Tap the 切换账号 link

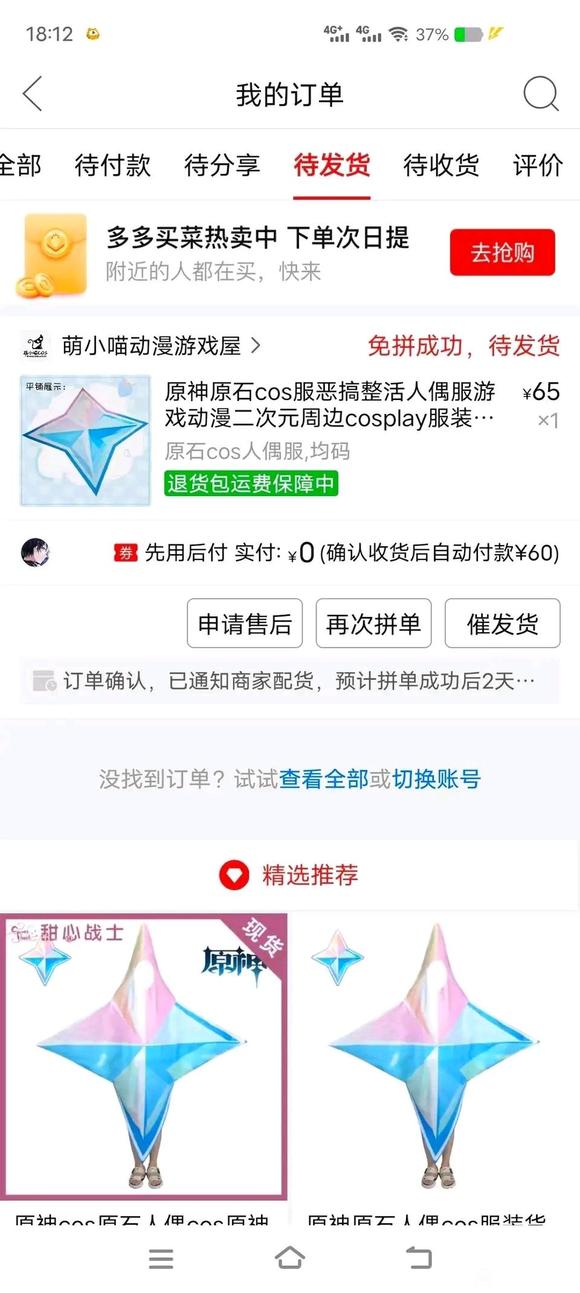pos(436,779)
